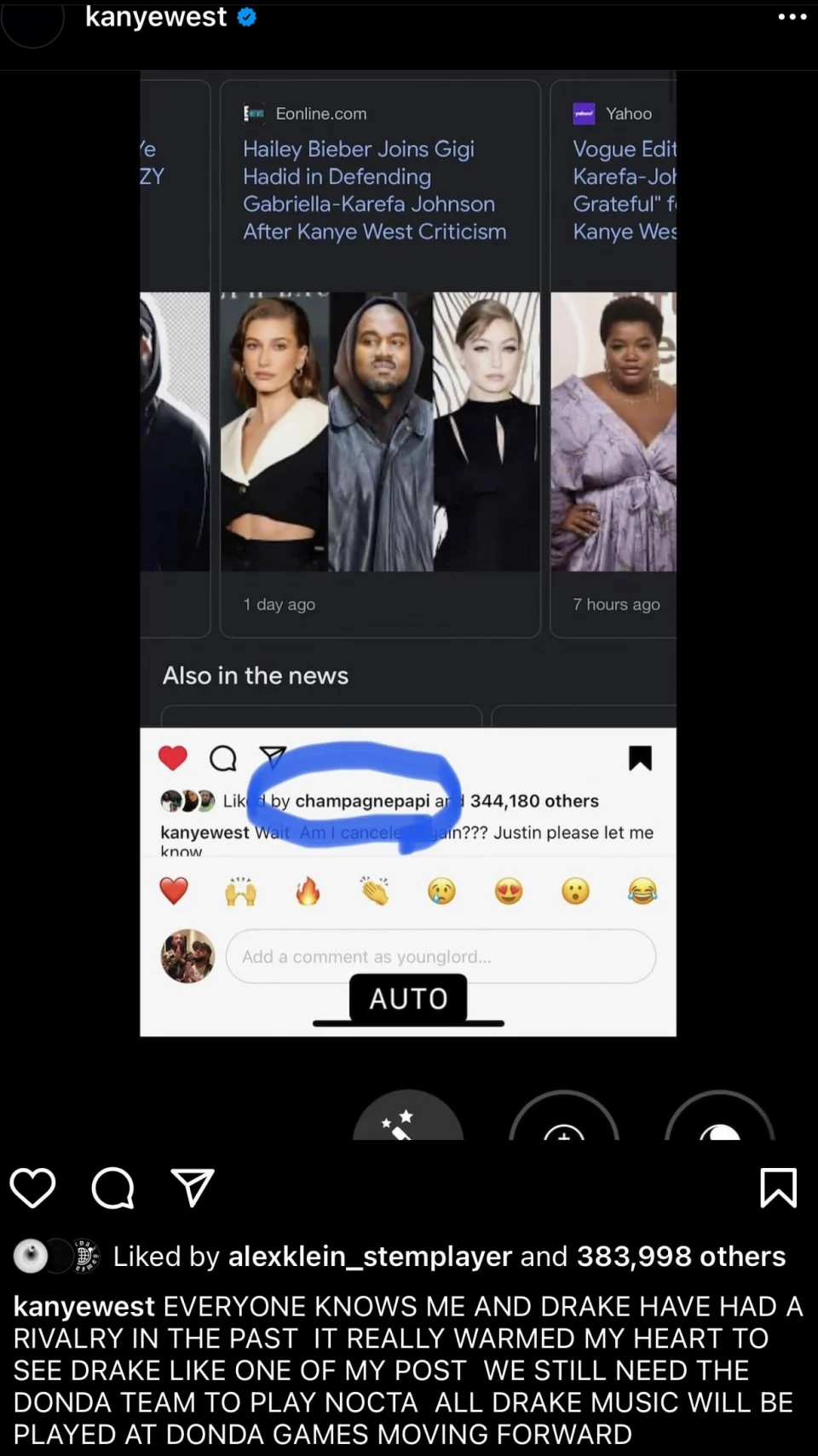Tap kanyewest username in the caption

[x=84, y=1306]
